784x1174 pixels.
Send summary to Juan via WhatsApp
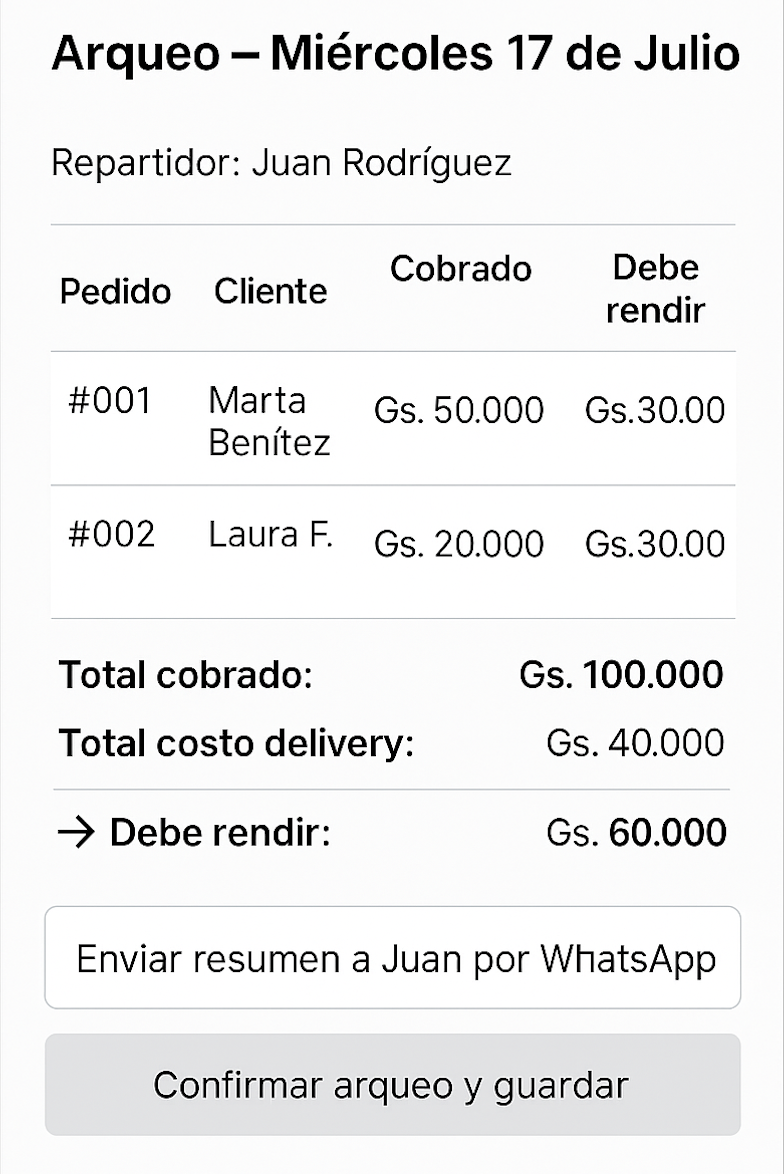click(392, 957)
